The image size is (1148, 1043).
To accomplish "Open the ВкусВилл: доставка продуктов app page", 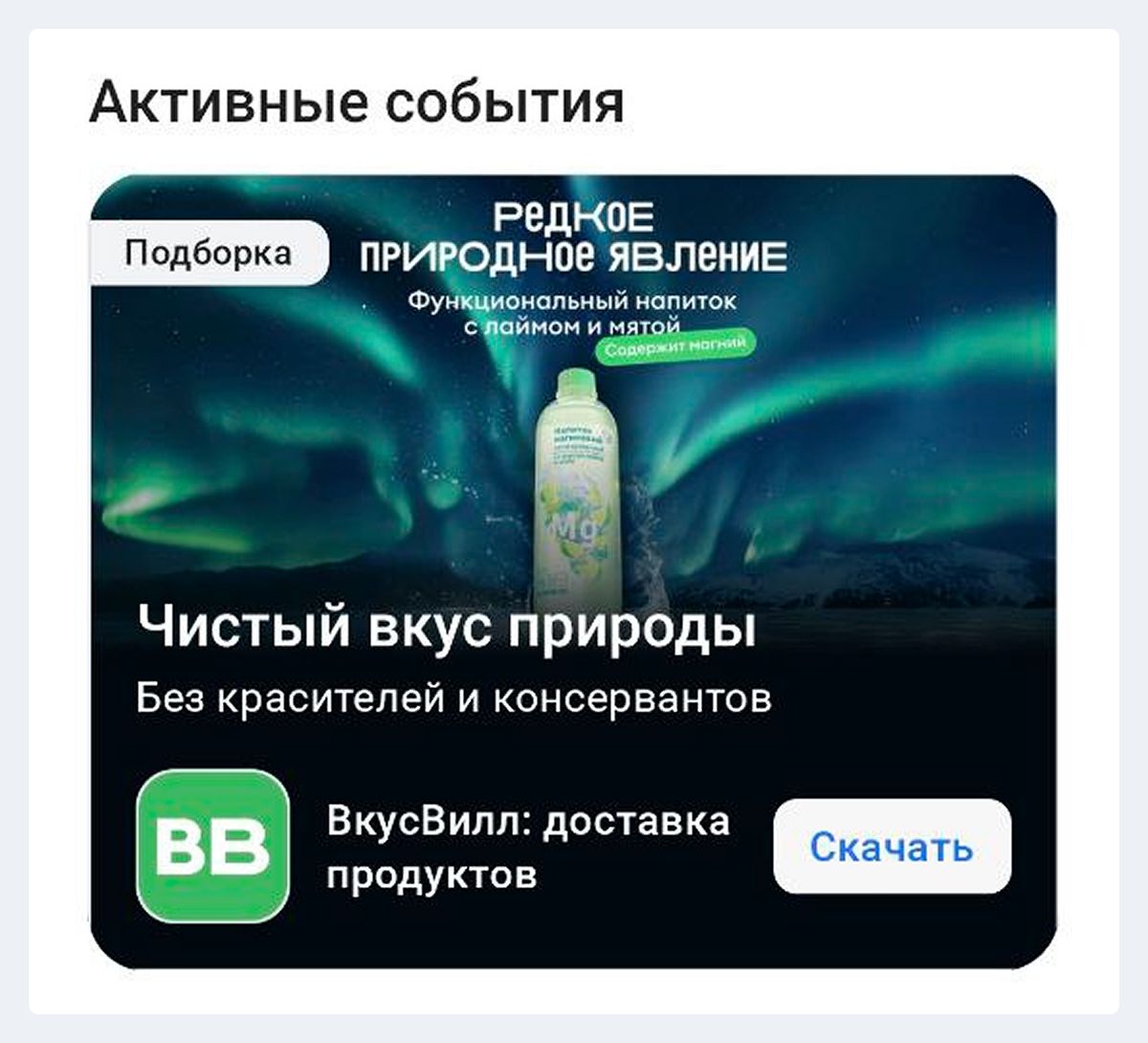I will [x=527, y=848].
